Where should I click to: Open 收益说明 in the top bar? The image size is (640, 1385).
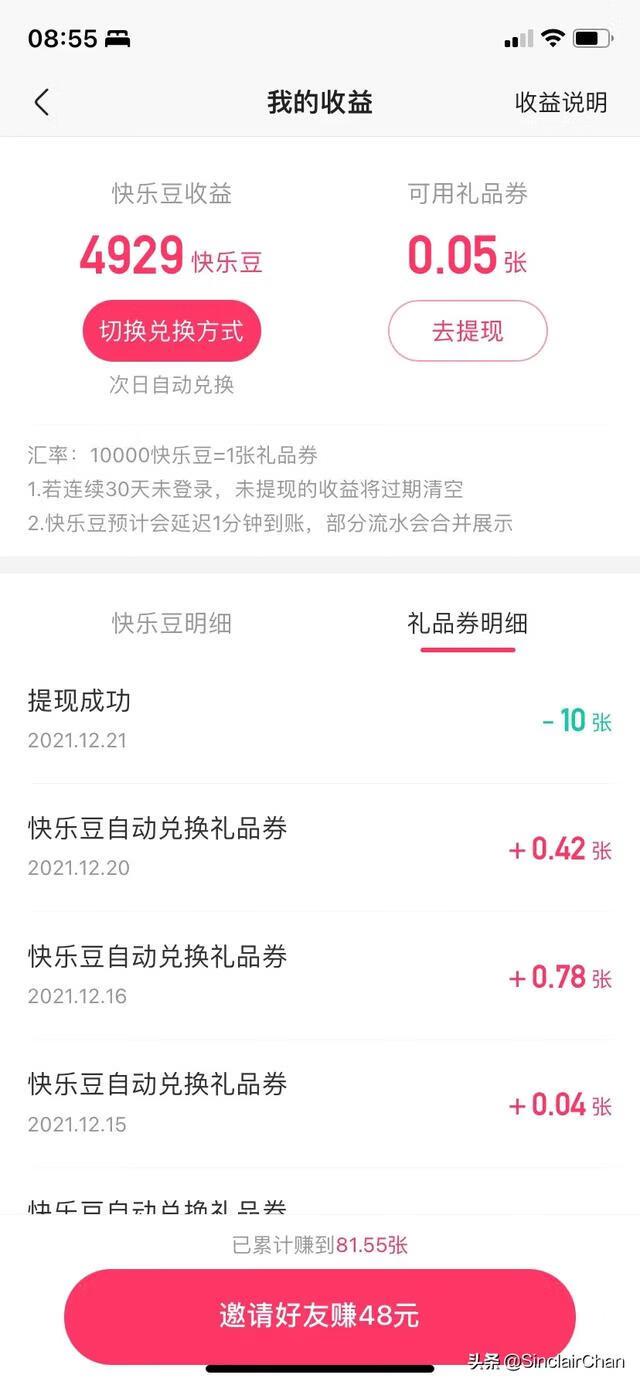click(560, 102)
